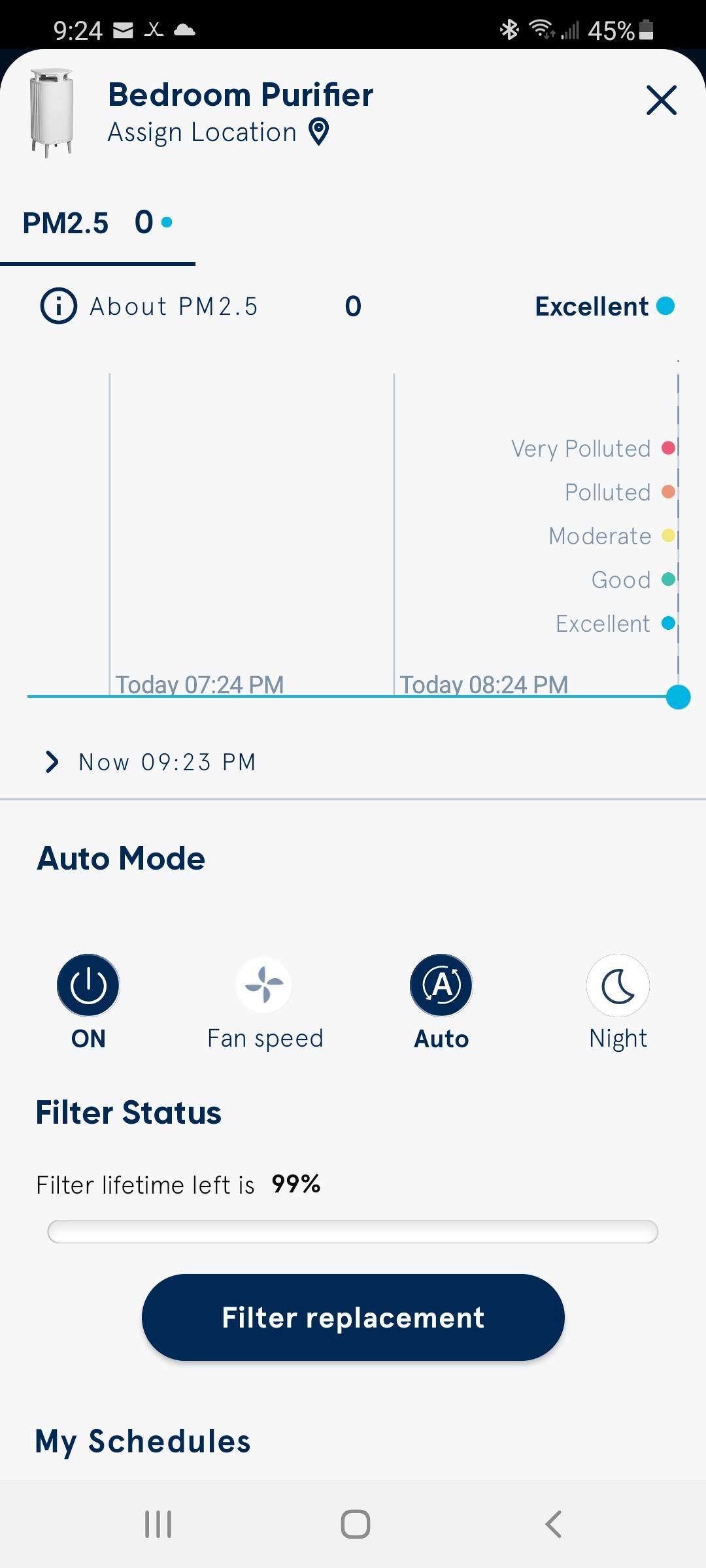Enable Night mode
Viewport: 706px width, 1568px height.
pyautogui.click(x=618, y=985)
